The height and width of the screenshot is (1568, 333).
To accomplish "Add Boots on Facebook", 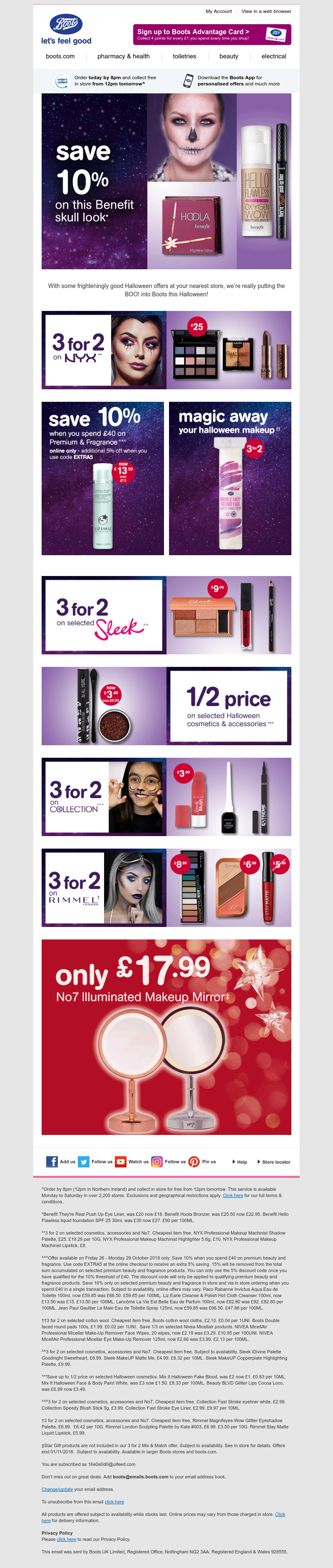I will 61,1161.
